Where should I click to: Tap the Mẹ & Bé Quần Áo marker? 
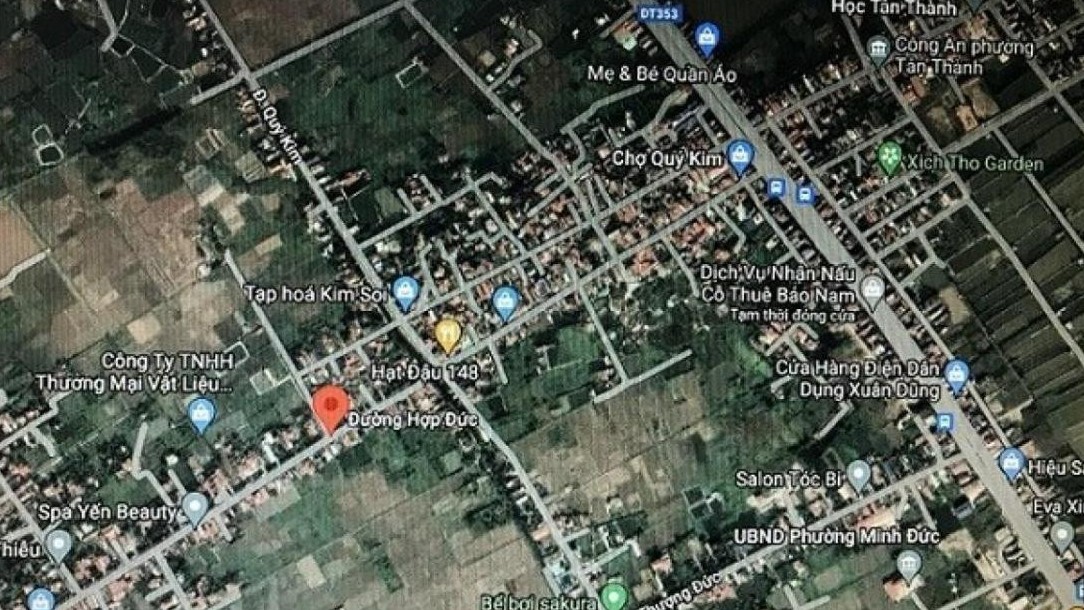pos(707,38)
